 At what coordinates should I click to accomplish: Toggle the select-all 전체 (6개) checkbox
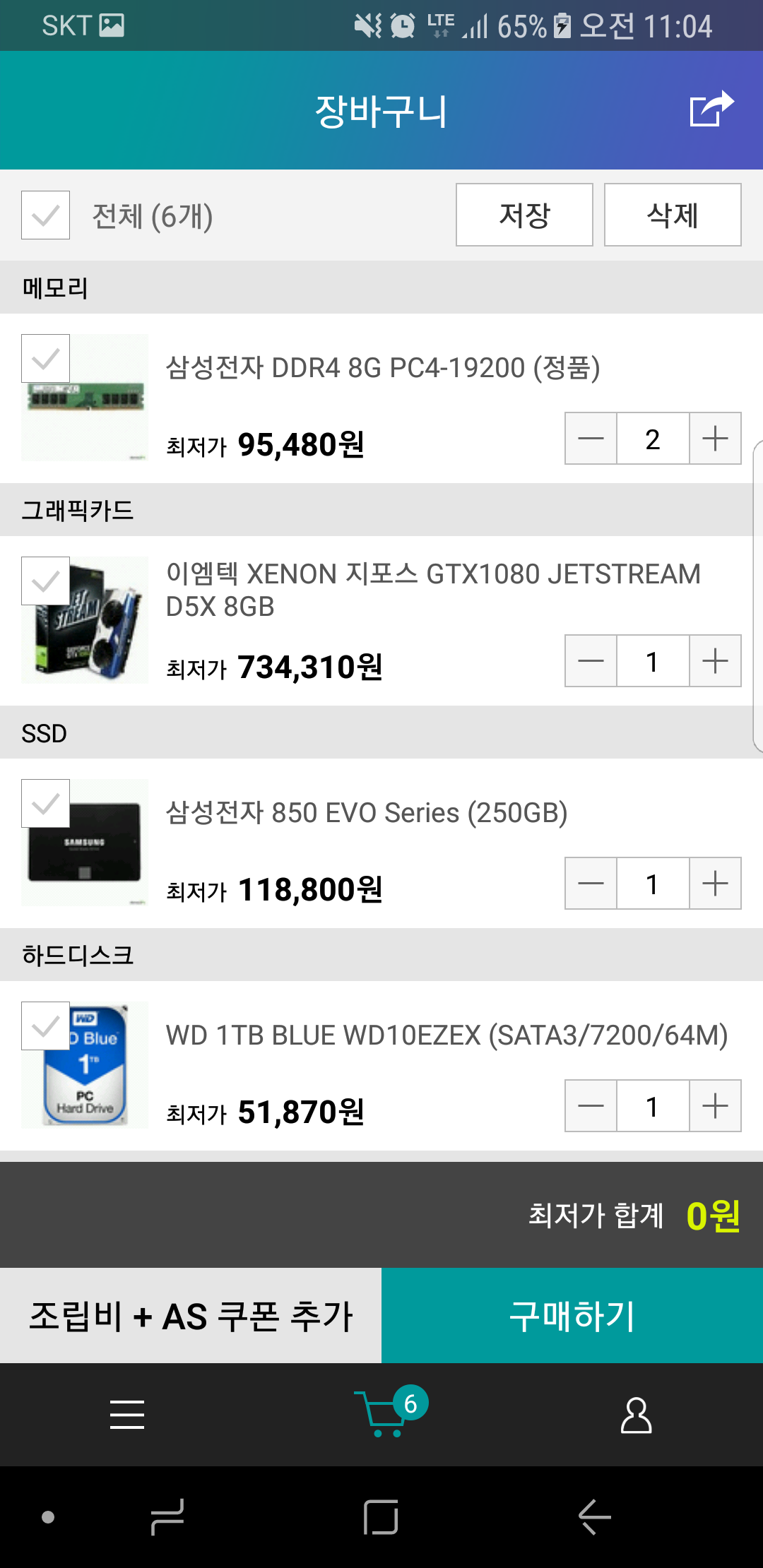45,215
